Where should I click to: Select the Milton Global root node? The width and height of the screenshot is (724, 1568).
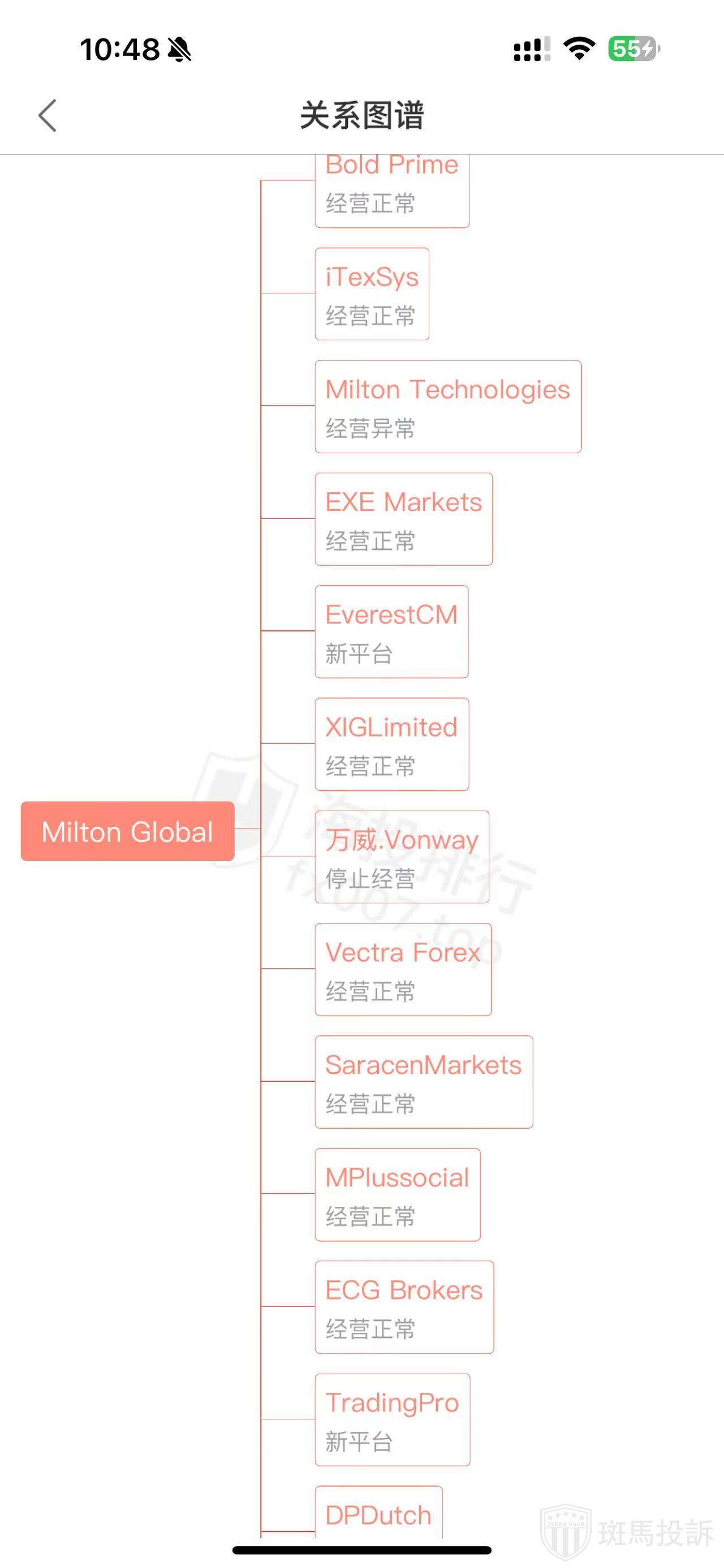click(127, 831)
